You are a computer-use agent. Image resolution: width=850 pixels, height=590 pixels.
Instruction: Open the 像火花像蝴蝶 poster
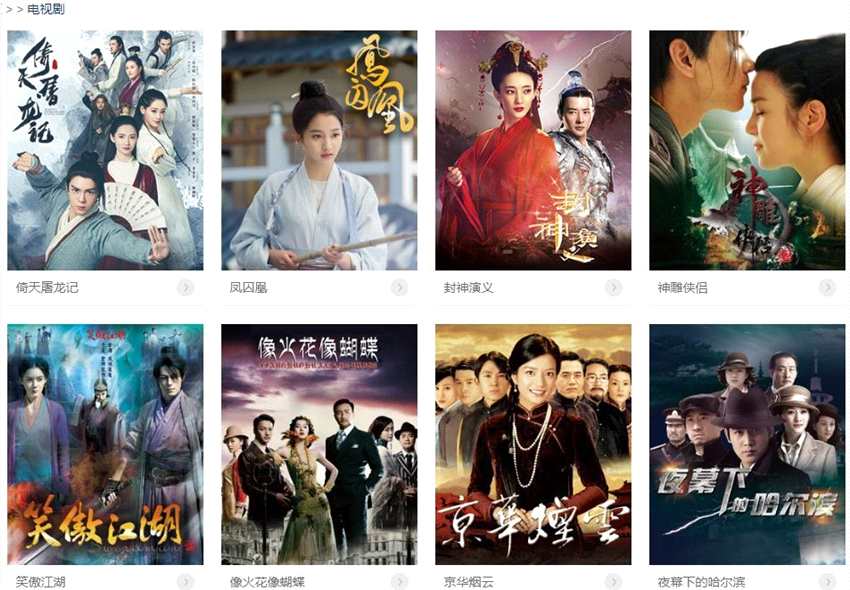coord(319,444)
